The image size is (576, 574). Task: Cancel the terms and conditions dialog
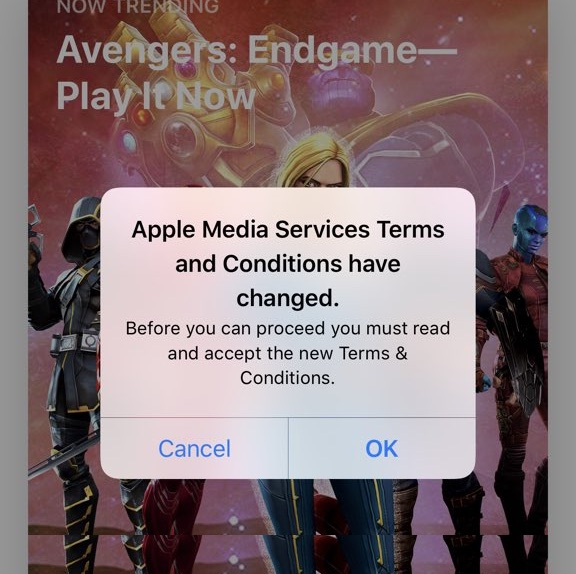194,448
